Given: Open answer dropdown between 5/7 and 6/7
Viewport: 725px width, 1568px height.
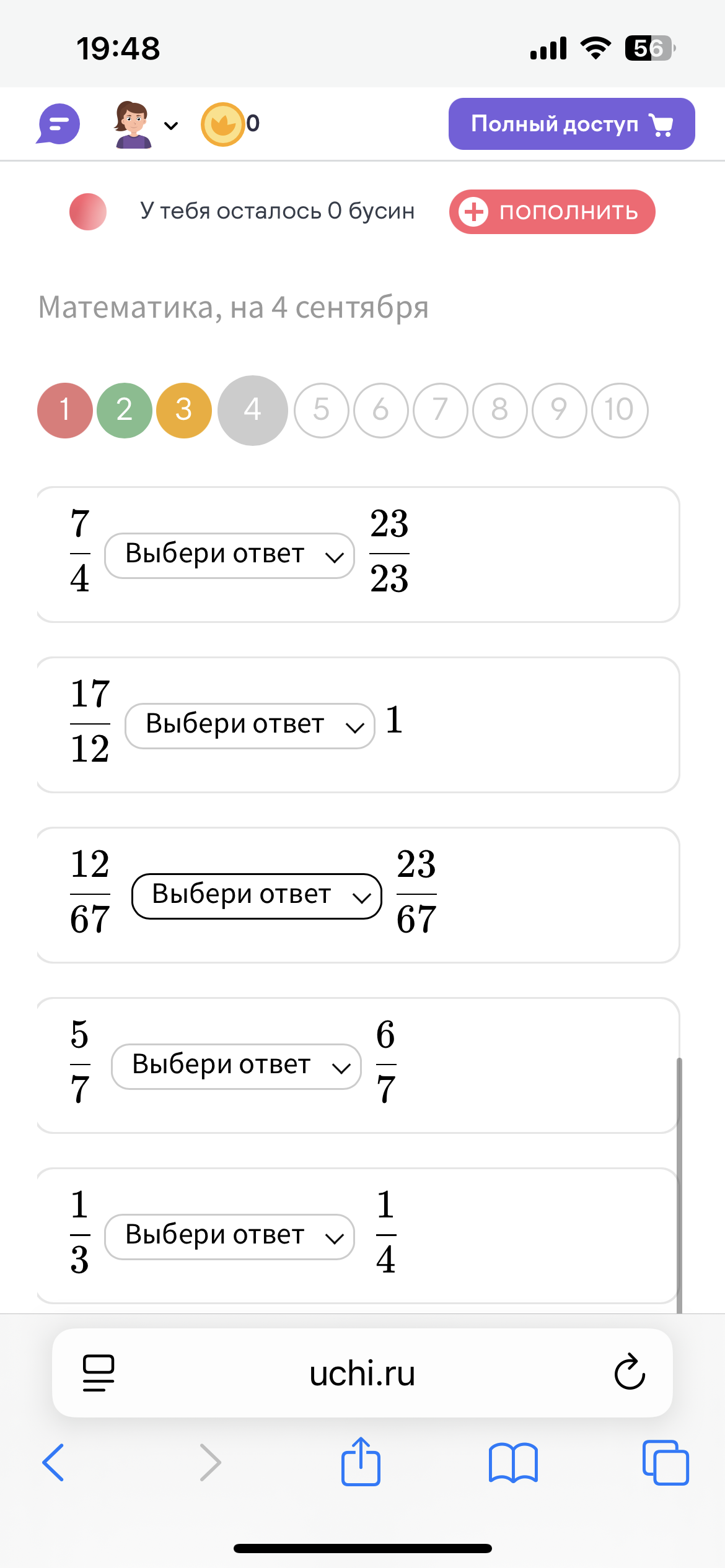Looking at the screenshot, I should (236, 1066).
